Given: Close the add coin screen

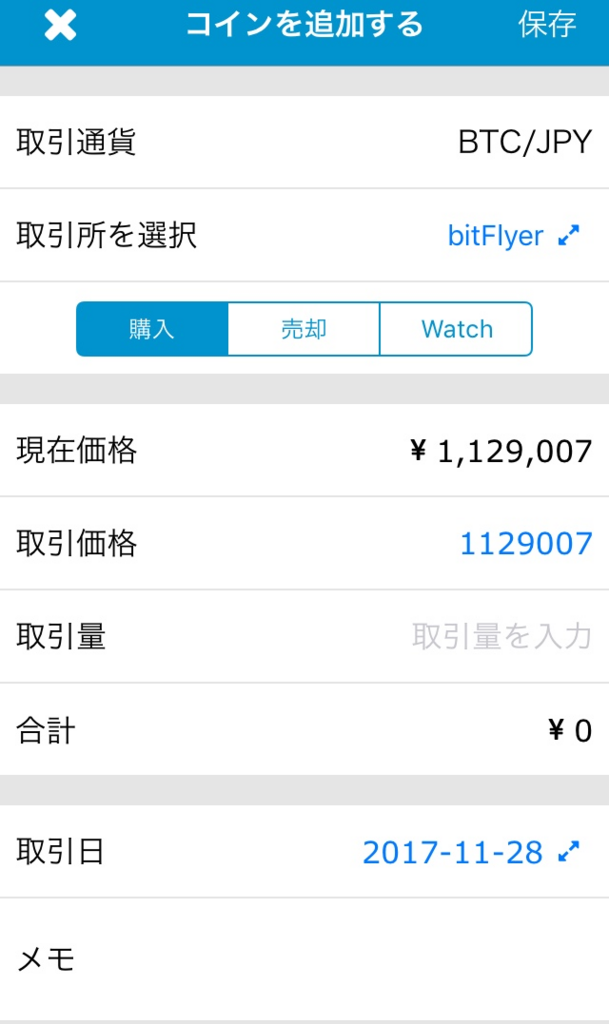Looking at the screenshot, I should pyautogui.click(x=60, y=26).
